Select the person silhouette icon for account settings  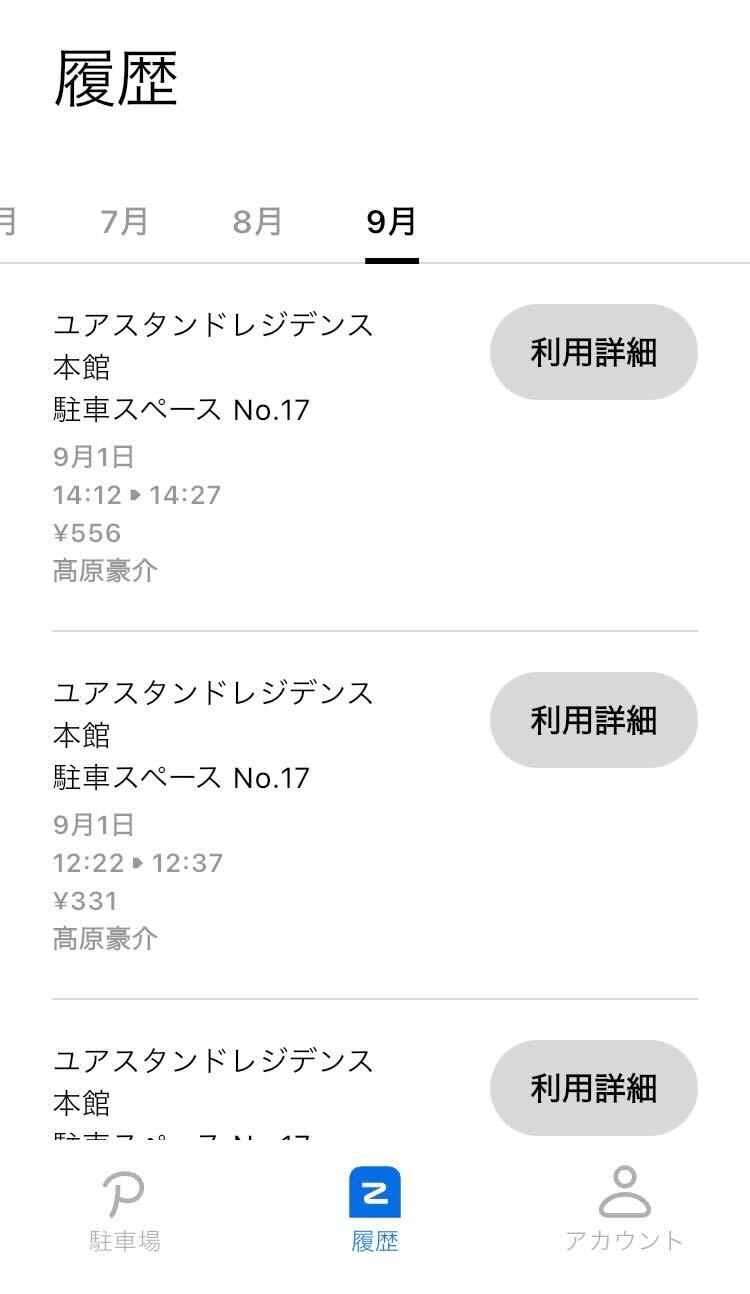click(625, 1192)
